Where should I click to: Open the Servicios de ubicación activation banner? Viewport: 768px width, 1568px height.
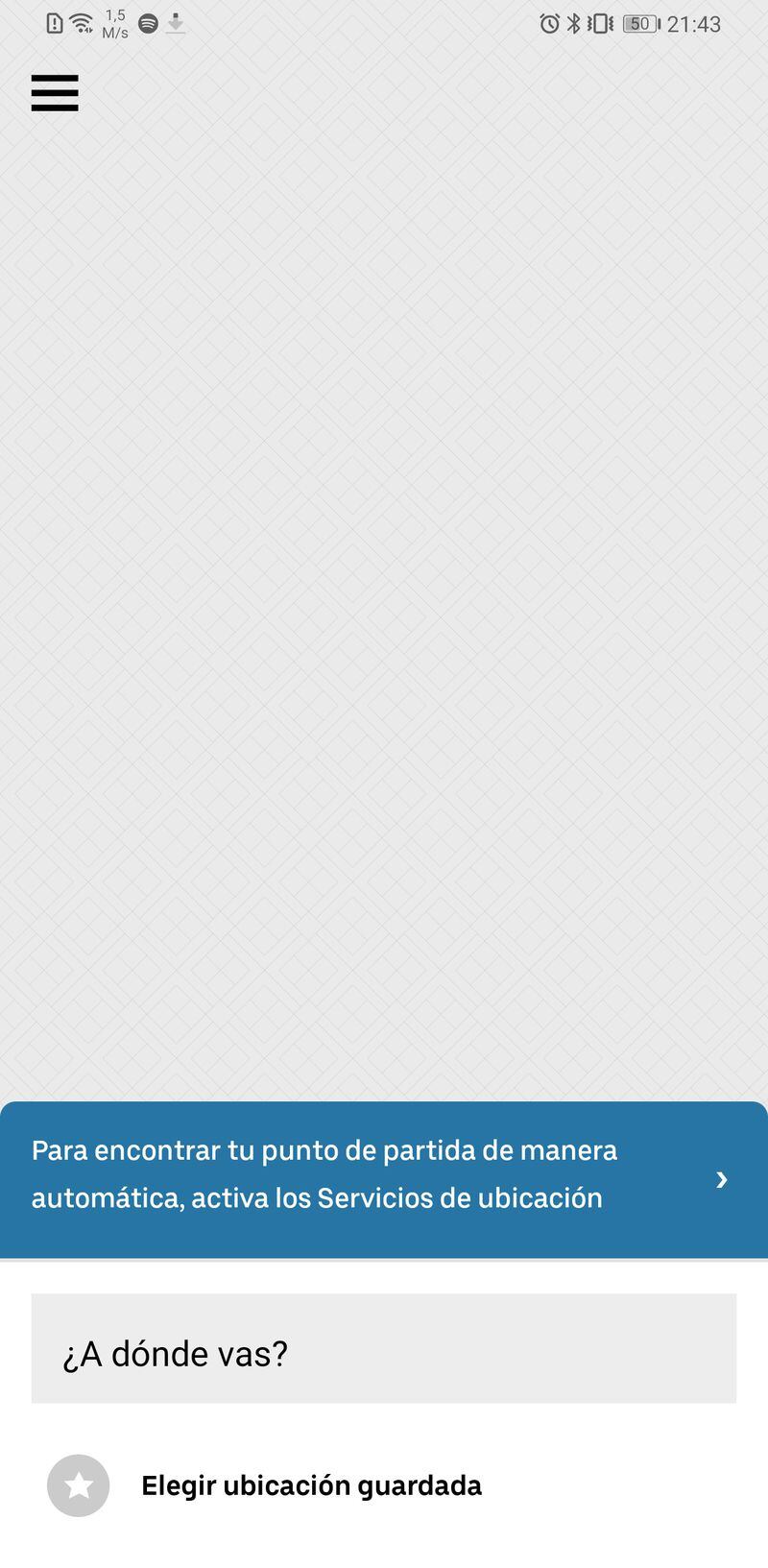pos(384,1179)
